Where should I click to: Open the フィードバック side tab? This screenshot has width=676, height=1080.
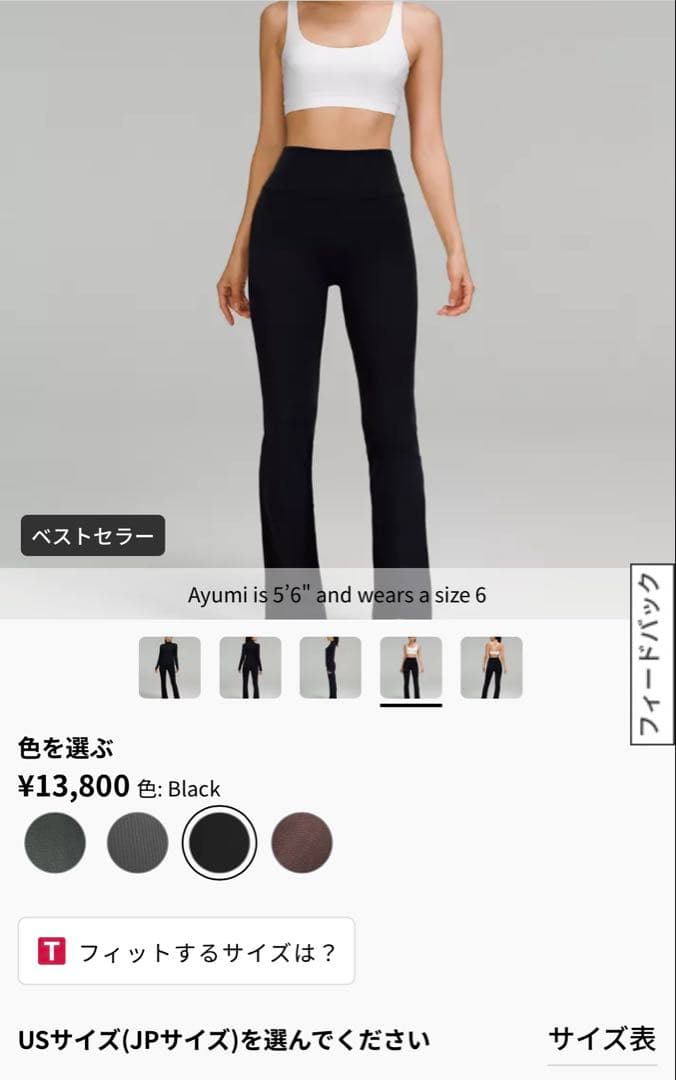click(650, 654)
